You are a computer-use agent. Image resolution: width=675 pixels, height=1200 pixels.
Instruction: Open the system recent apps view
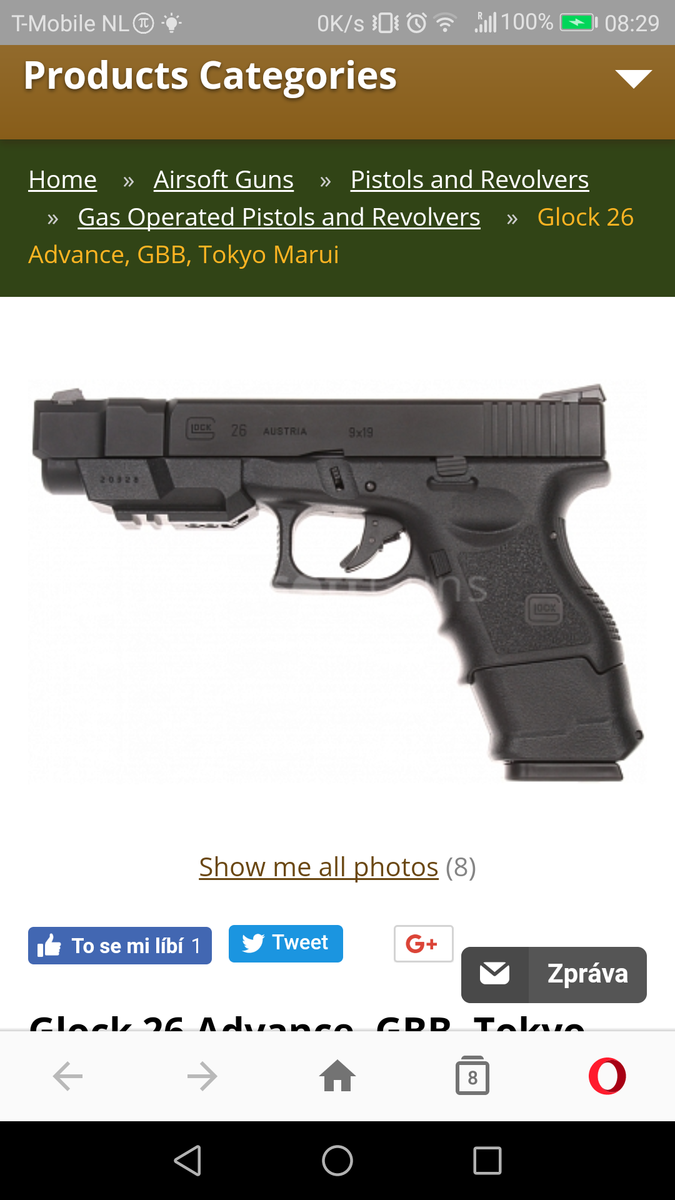click(487, 1160)
